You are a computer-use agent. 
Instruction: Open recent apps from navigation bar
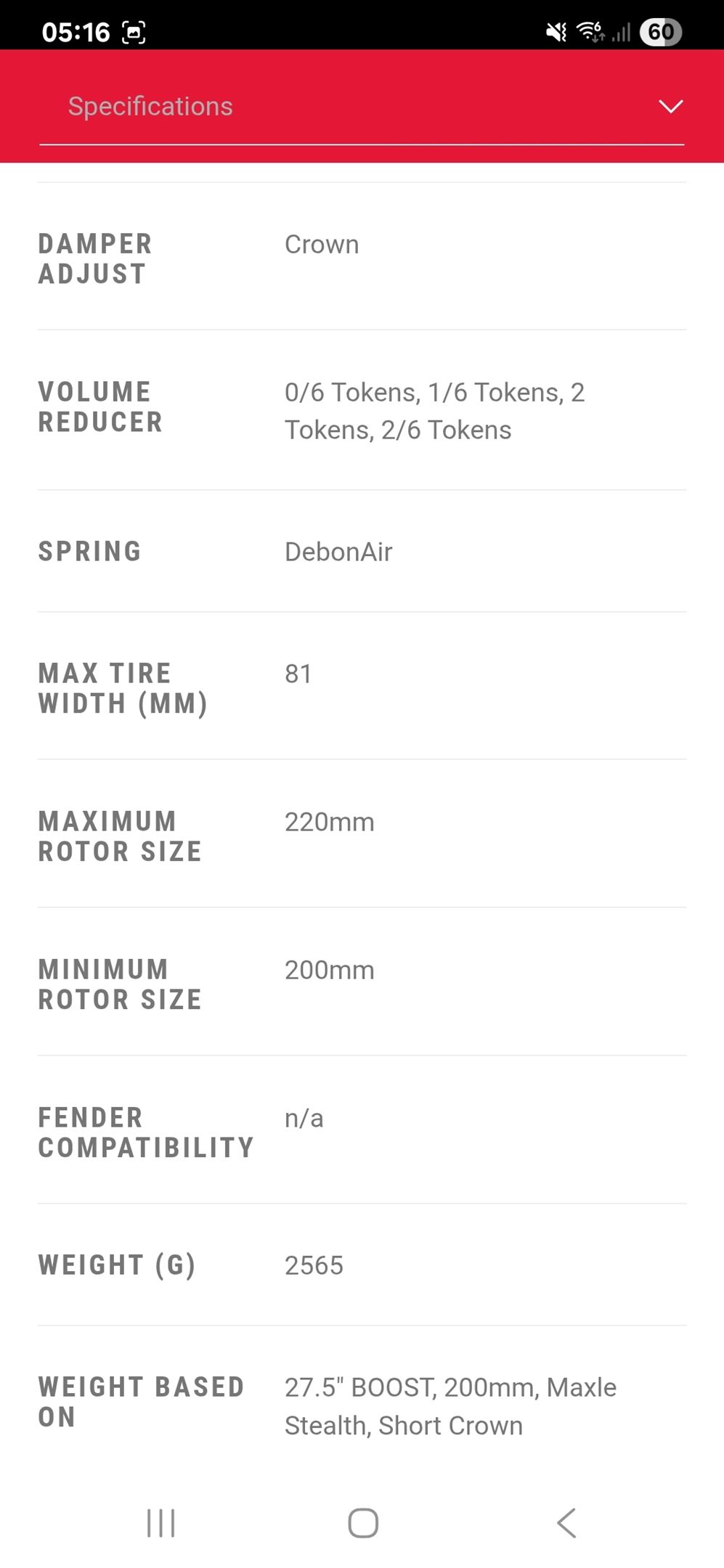pyautogui.click(x=160, y=1523)
